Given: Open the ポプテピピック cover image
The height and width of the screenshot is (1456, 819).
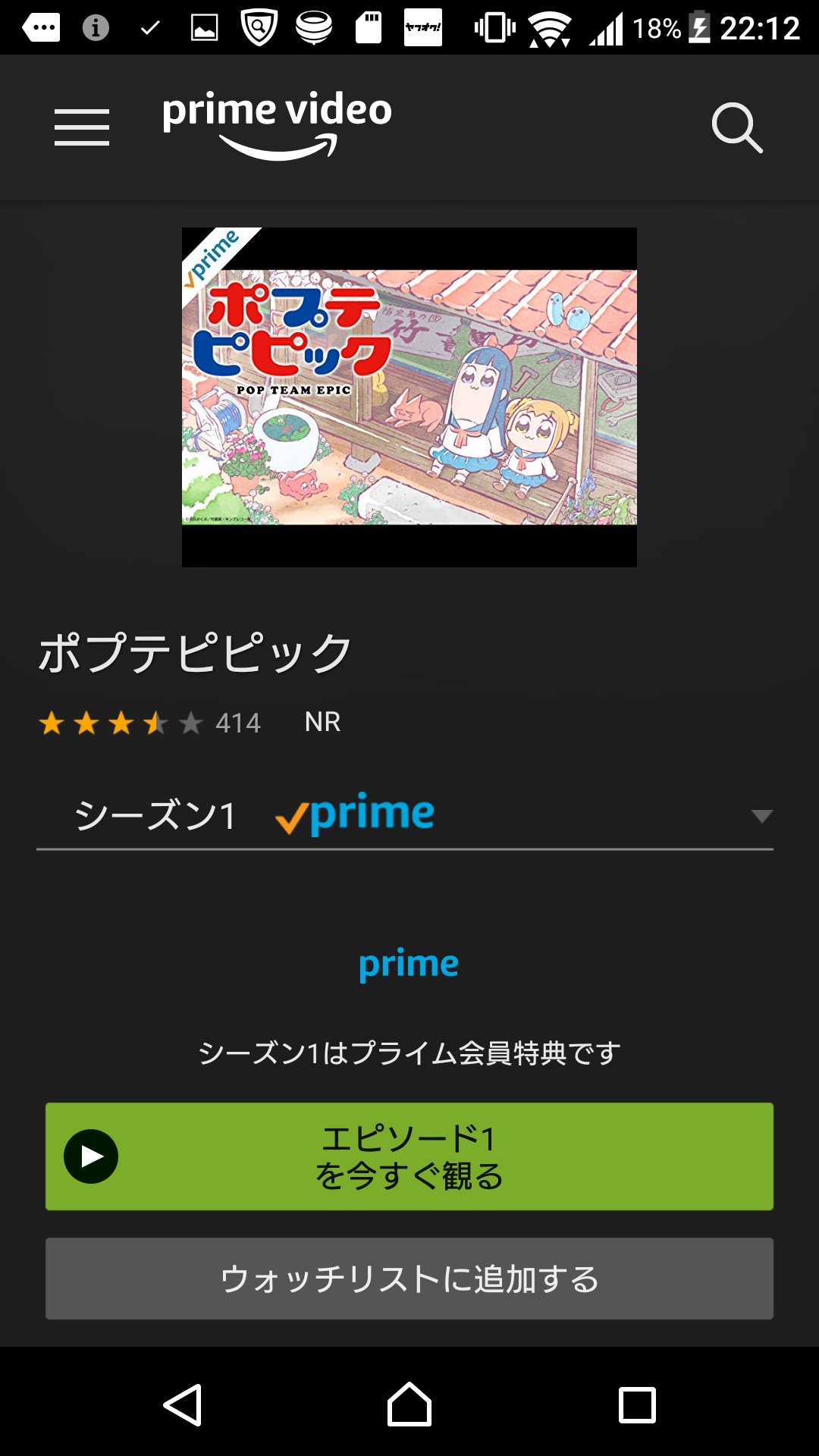Looking at the screenshot, I should point(409,397).
